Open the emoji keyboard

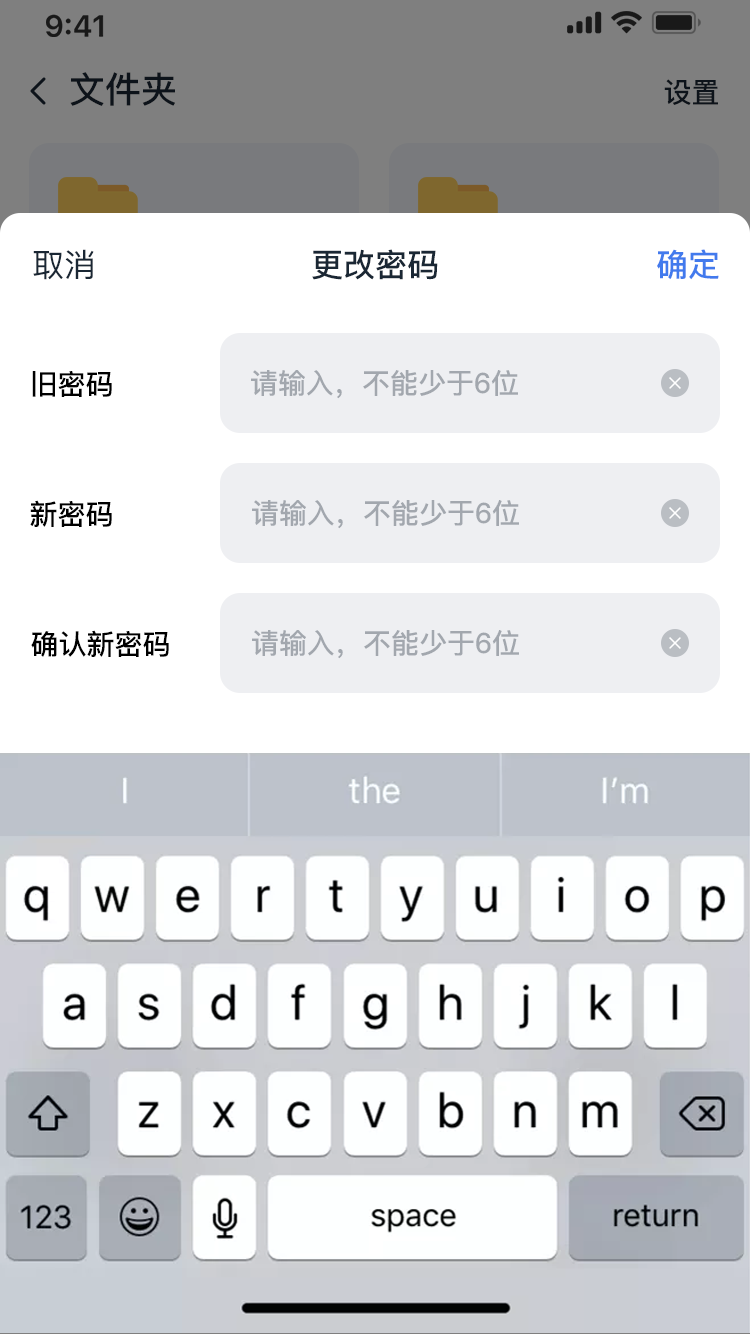tap(140, 1217)
